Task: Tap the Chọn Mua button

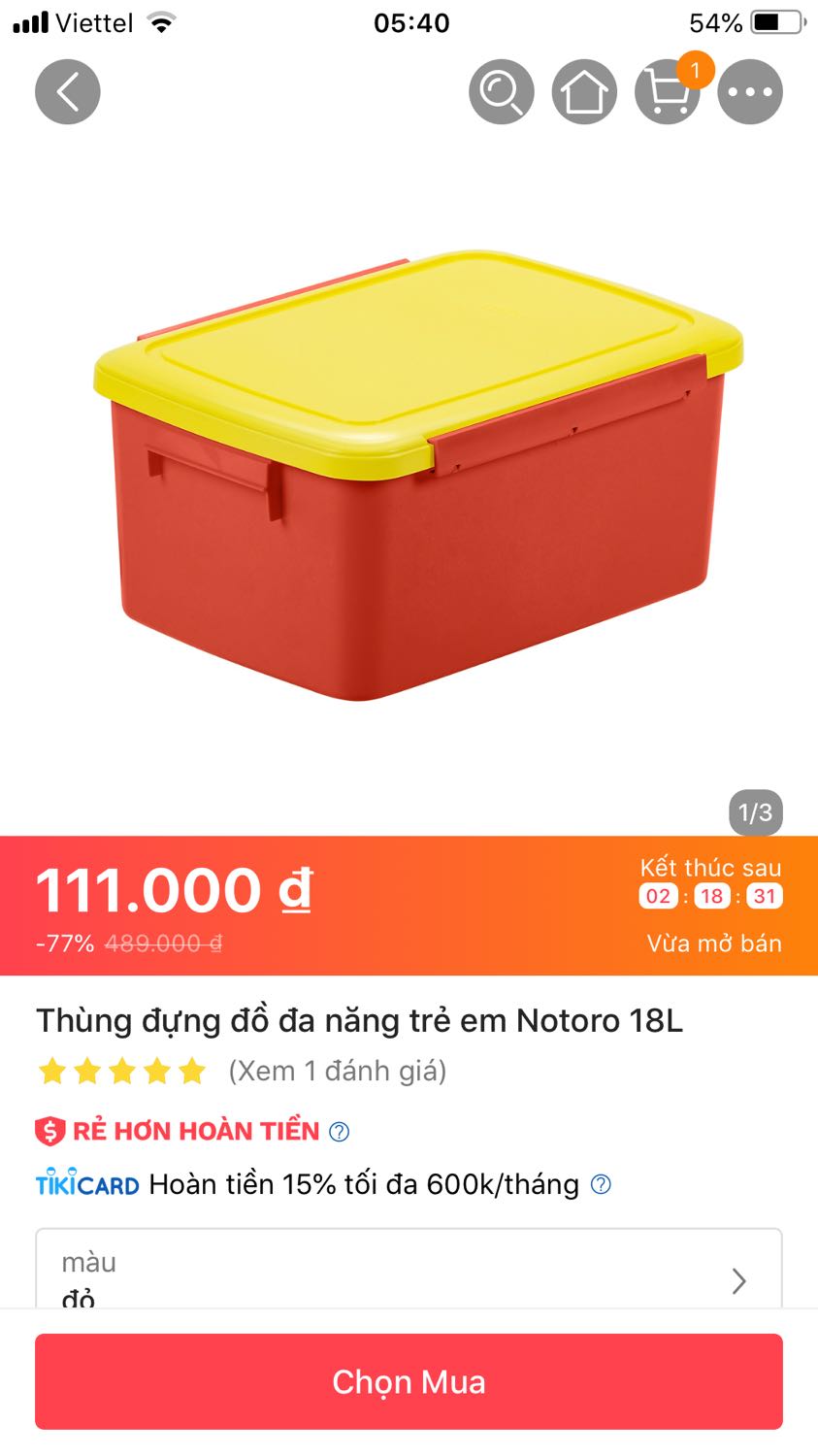Action: pos(409,1381)
